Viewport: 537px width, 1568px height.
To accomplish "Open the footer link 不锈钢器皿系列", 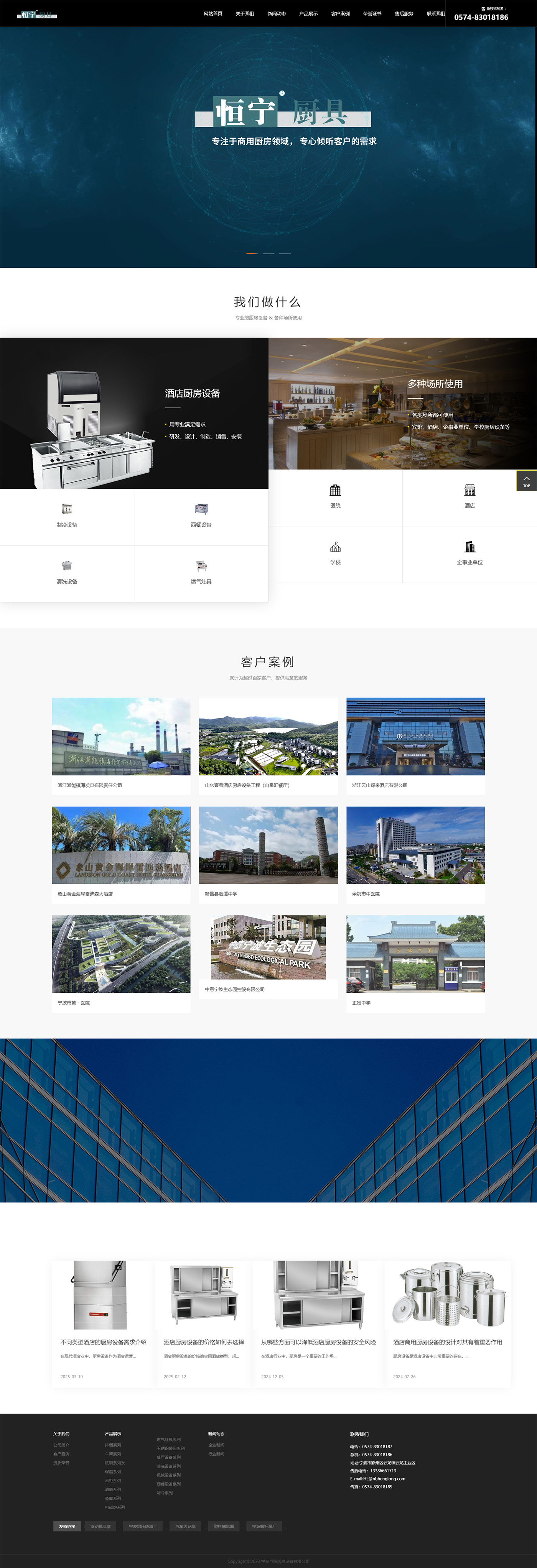I will 170,1448.
